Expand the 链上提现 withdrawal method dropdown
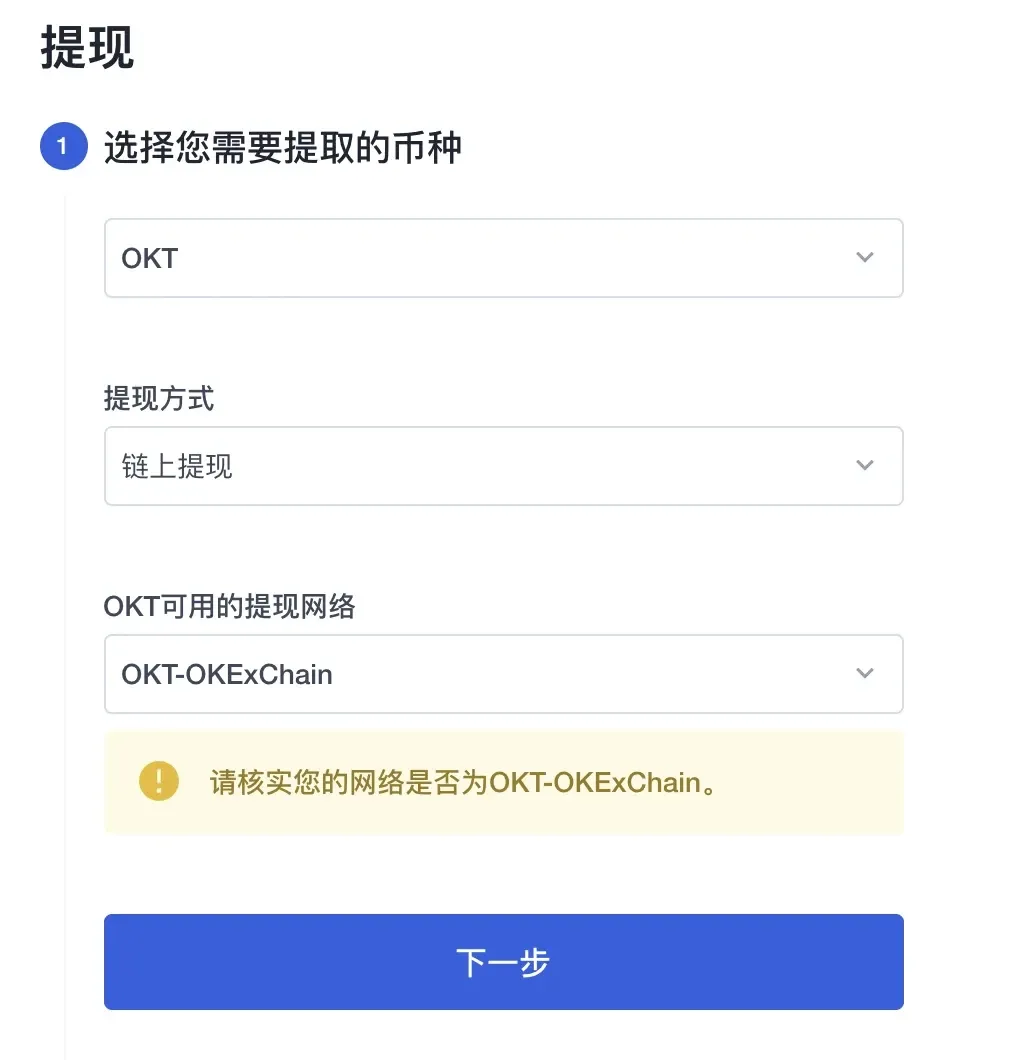 pyautogui.click(x=504, y=466)
